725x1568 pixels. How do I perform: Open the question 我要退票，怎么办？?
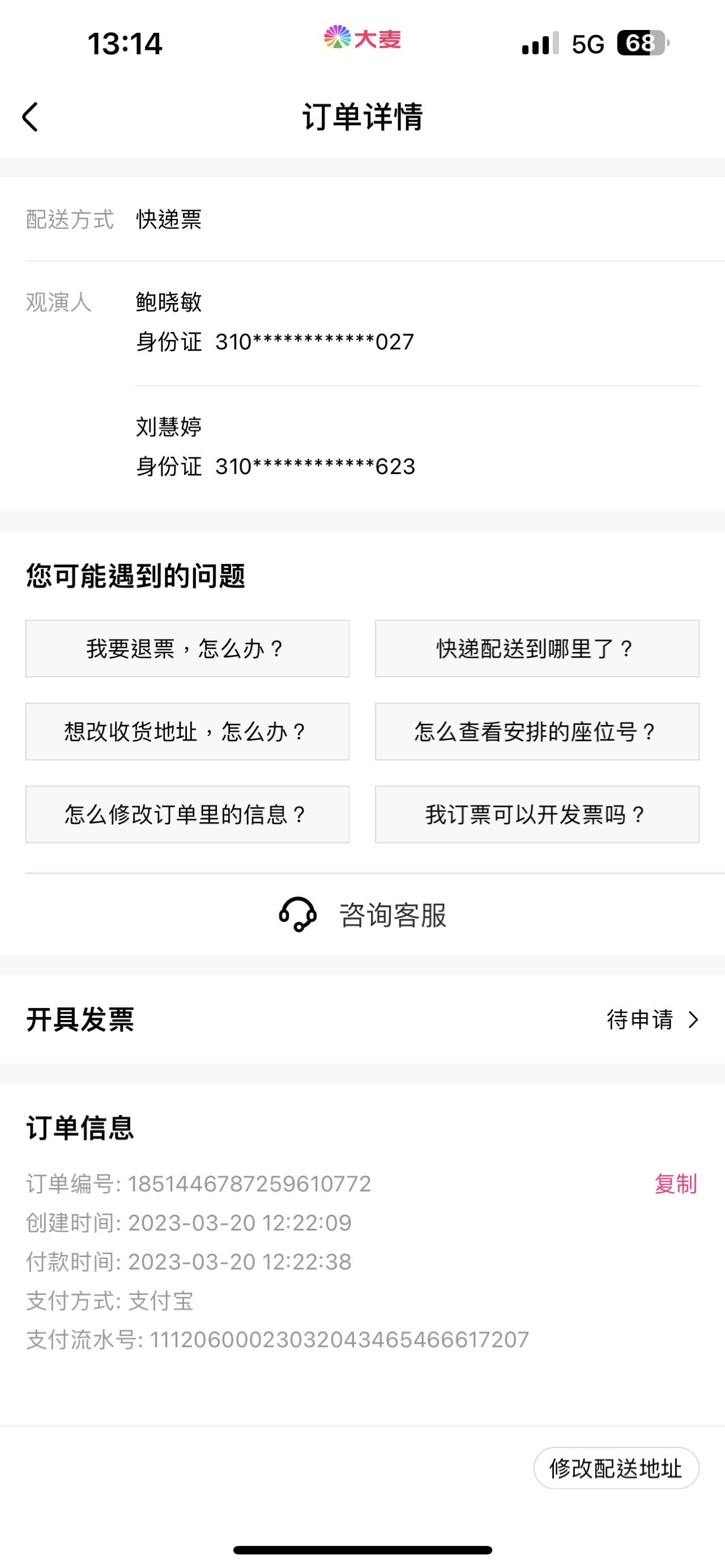coord(187,648)
